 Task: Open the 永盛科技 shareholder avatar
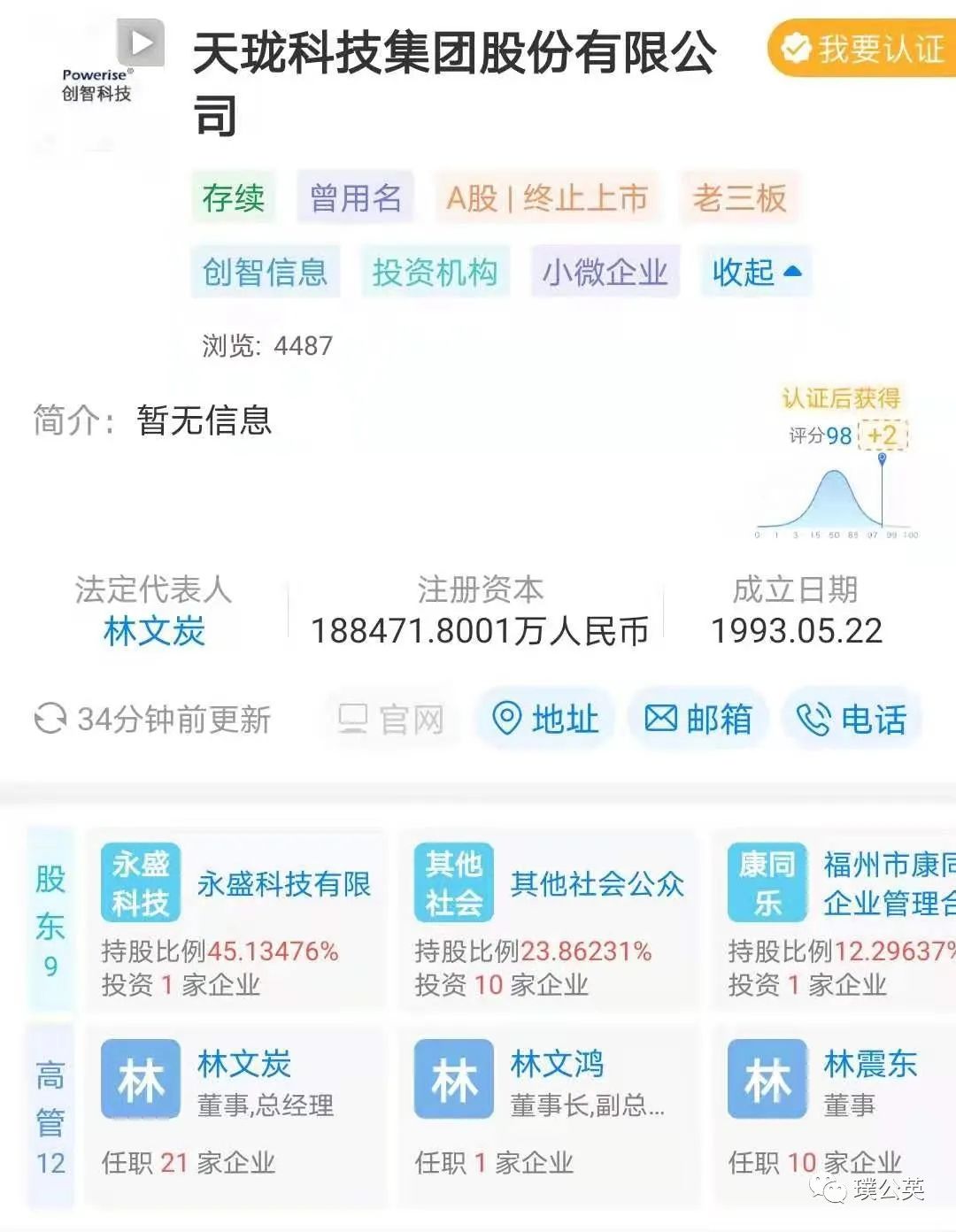click(140, 882)
